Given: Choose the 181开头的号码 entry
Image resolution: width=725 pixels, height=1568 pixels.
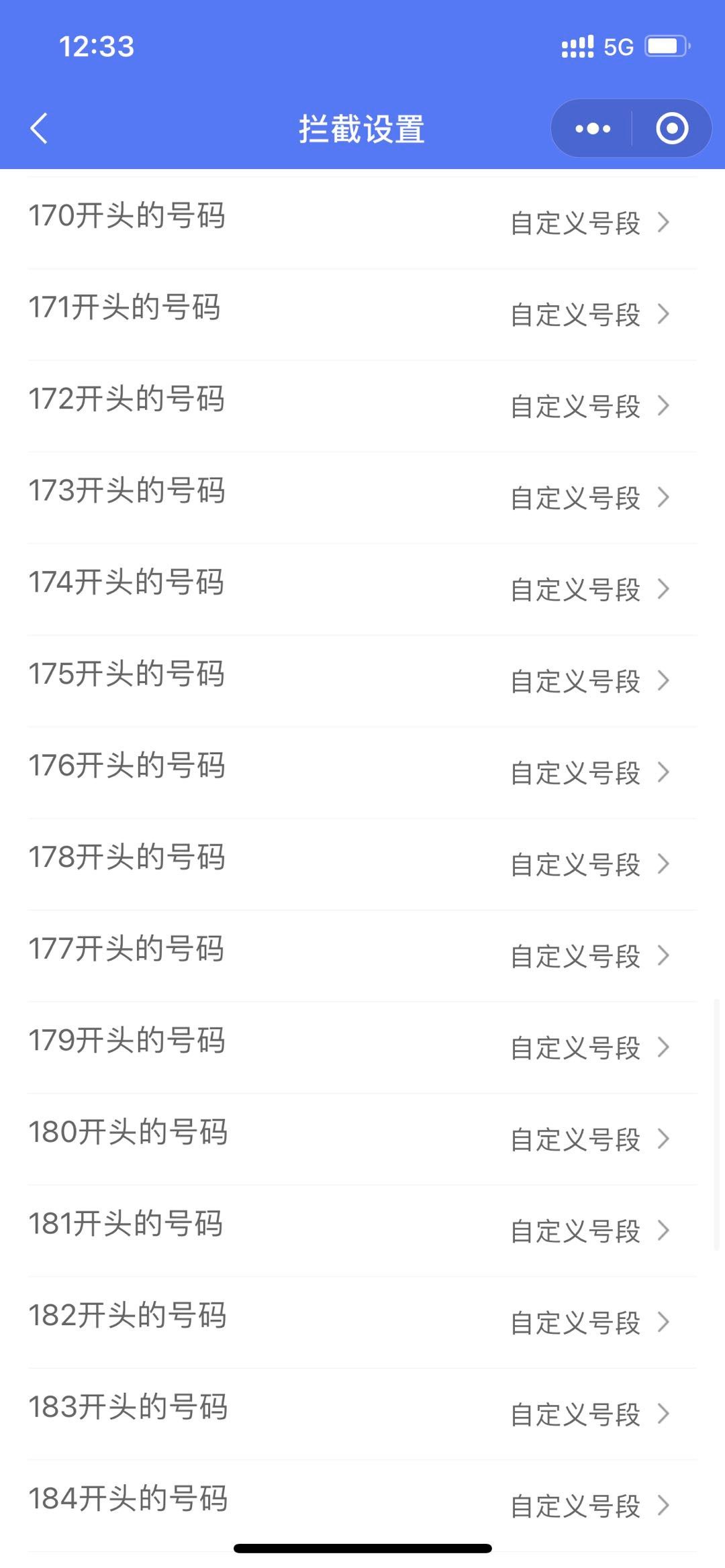Looking at the screenshot, I should click(362, 1230).
